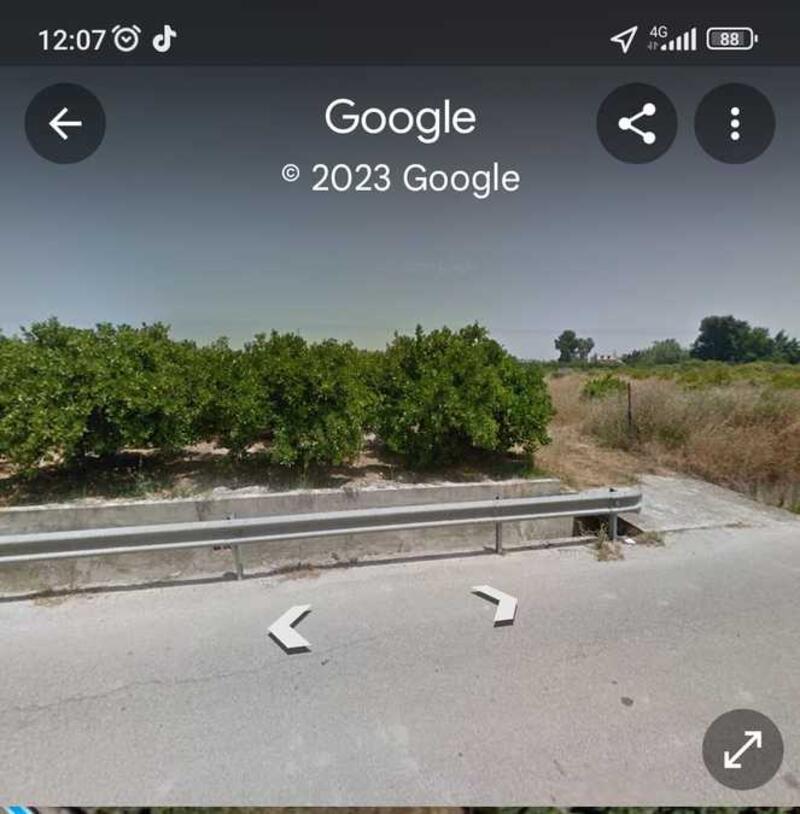The image size is (800, 814).
Task: Go back using the back arrow
Action: (x=65, y=124)
